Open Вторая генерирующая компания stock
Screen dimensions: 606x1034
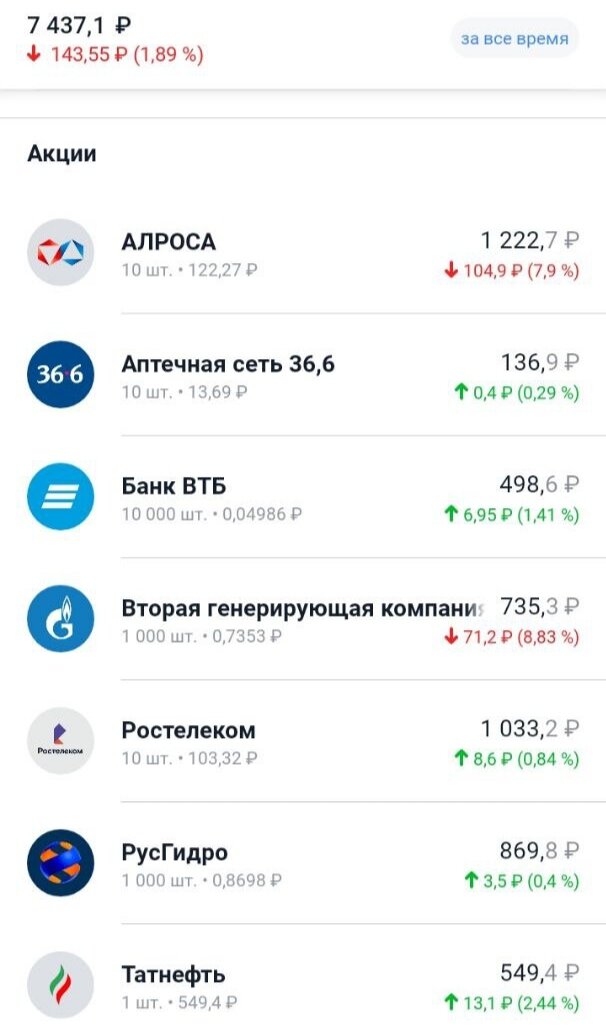click(x=302, y=619)
